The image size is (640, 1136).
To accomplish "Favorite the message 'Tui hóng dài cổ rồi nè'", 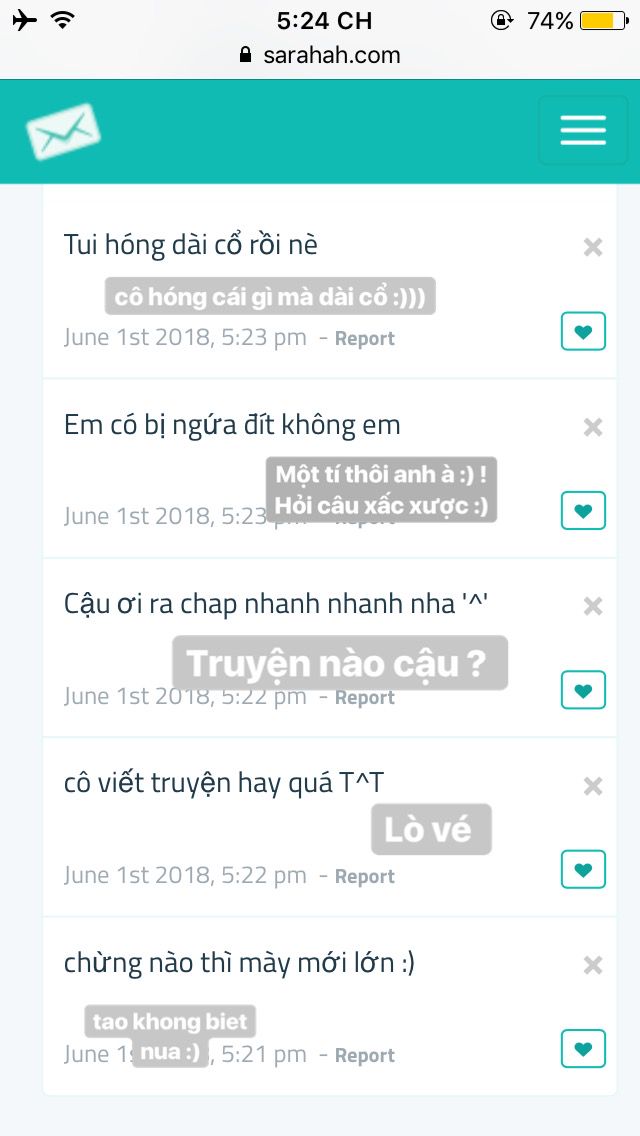I will [583, 332].
